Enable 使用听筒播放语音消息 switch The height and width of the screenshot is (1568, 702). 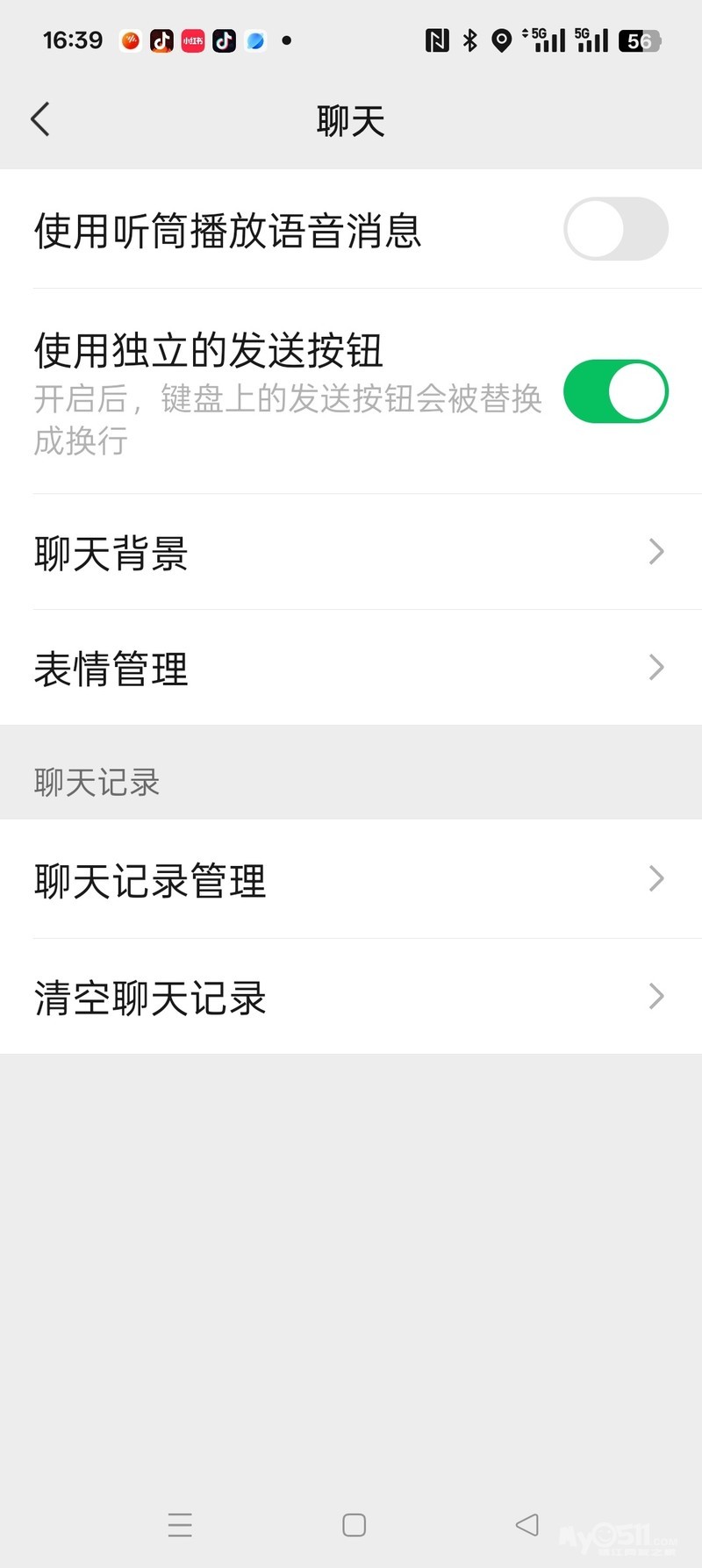615,229
